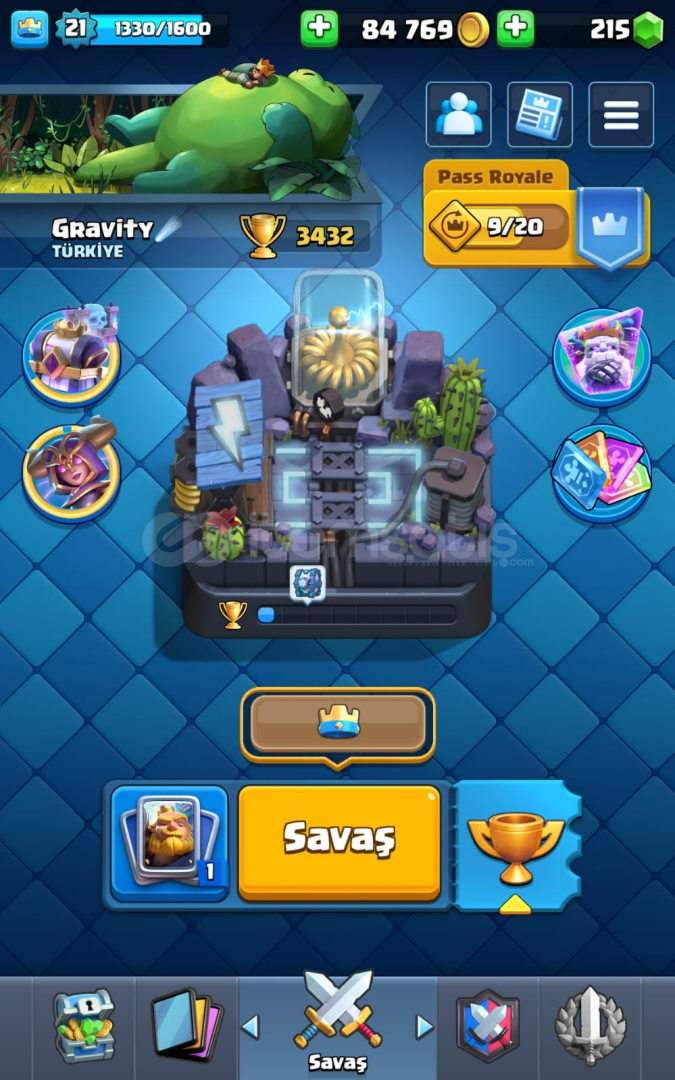Buy gems with the green plus button
Viewport: 675px width, 1080px height.
pyautogui.click(x=516, y=29)
